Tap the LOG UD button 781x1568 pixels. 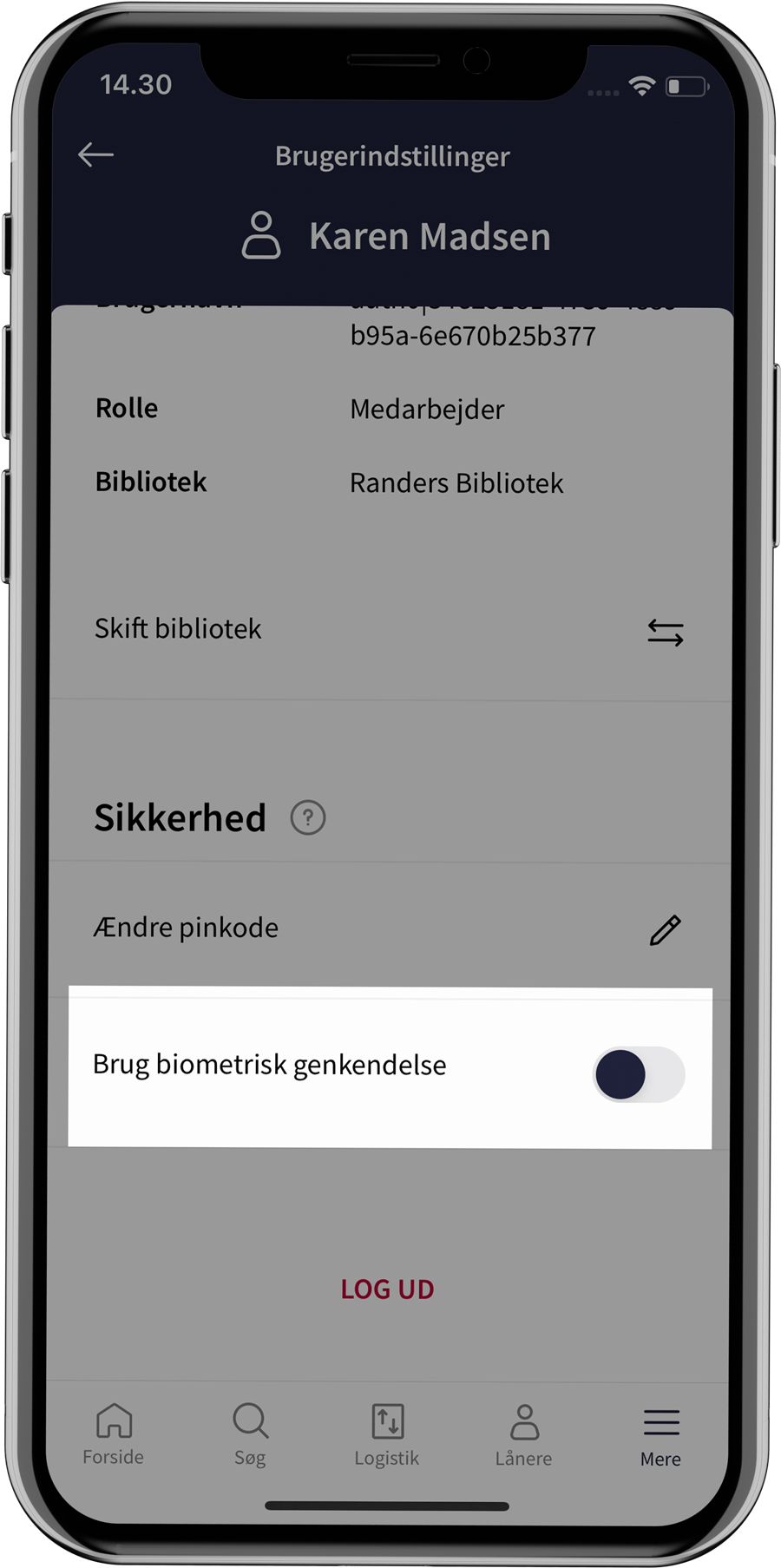pyautogui.click(x=387, y=1289)
